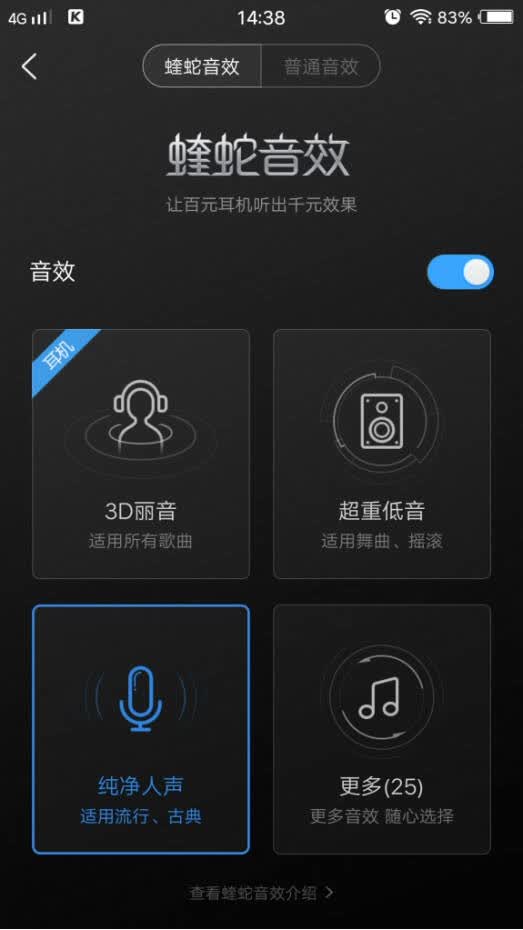Select the 蝰蛇音效 tab
Screen dimensions: 523x930
click(x=202, y=66)
